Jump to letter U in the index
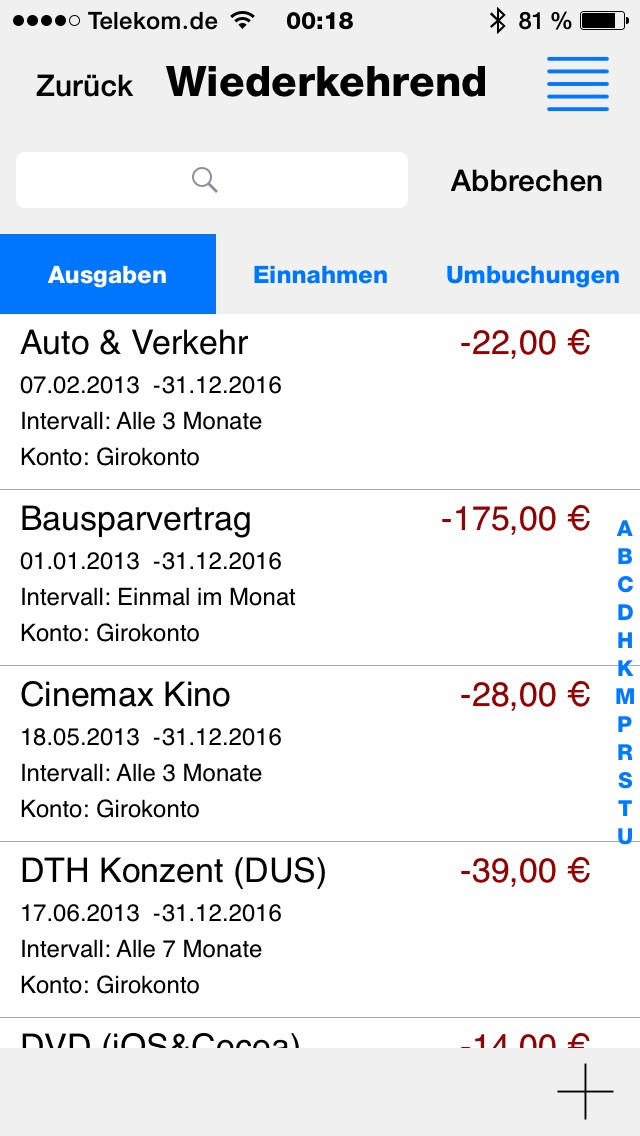 pyautogui.click(x=625, y=836)
